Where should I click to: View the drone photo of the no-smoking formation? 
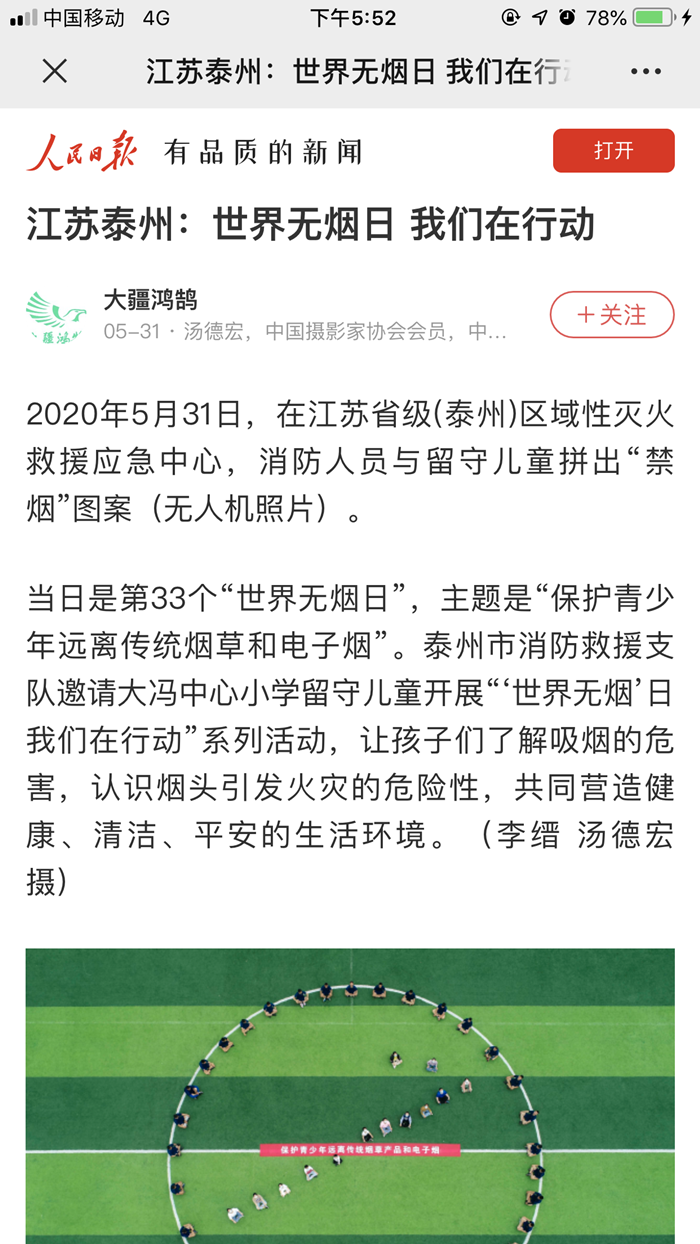tap(350, 1095)
